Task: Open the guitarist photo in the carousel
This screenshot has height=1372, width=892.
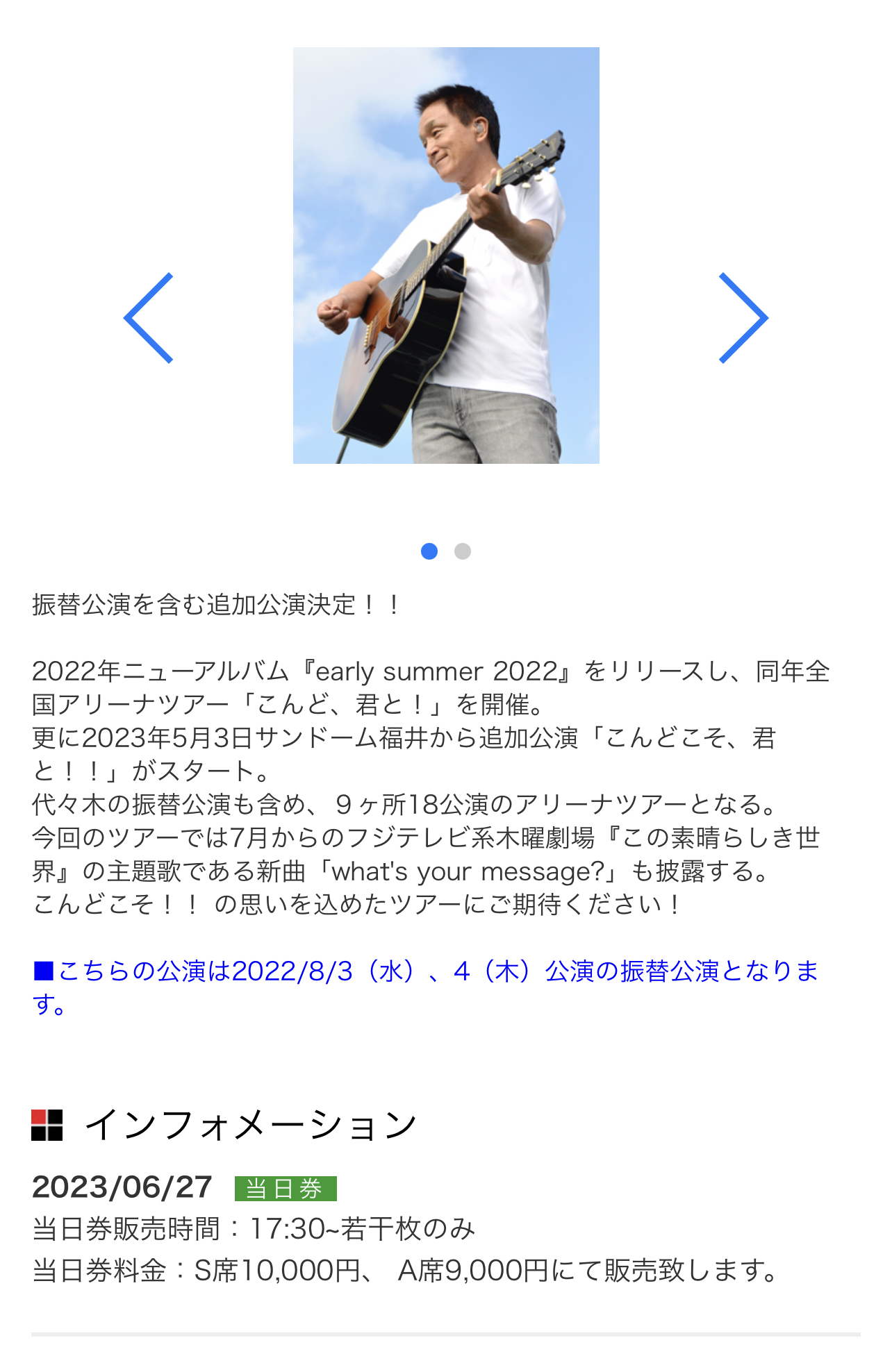Action: coord(446,256)
